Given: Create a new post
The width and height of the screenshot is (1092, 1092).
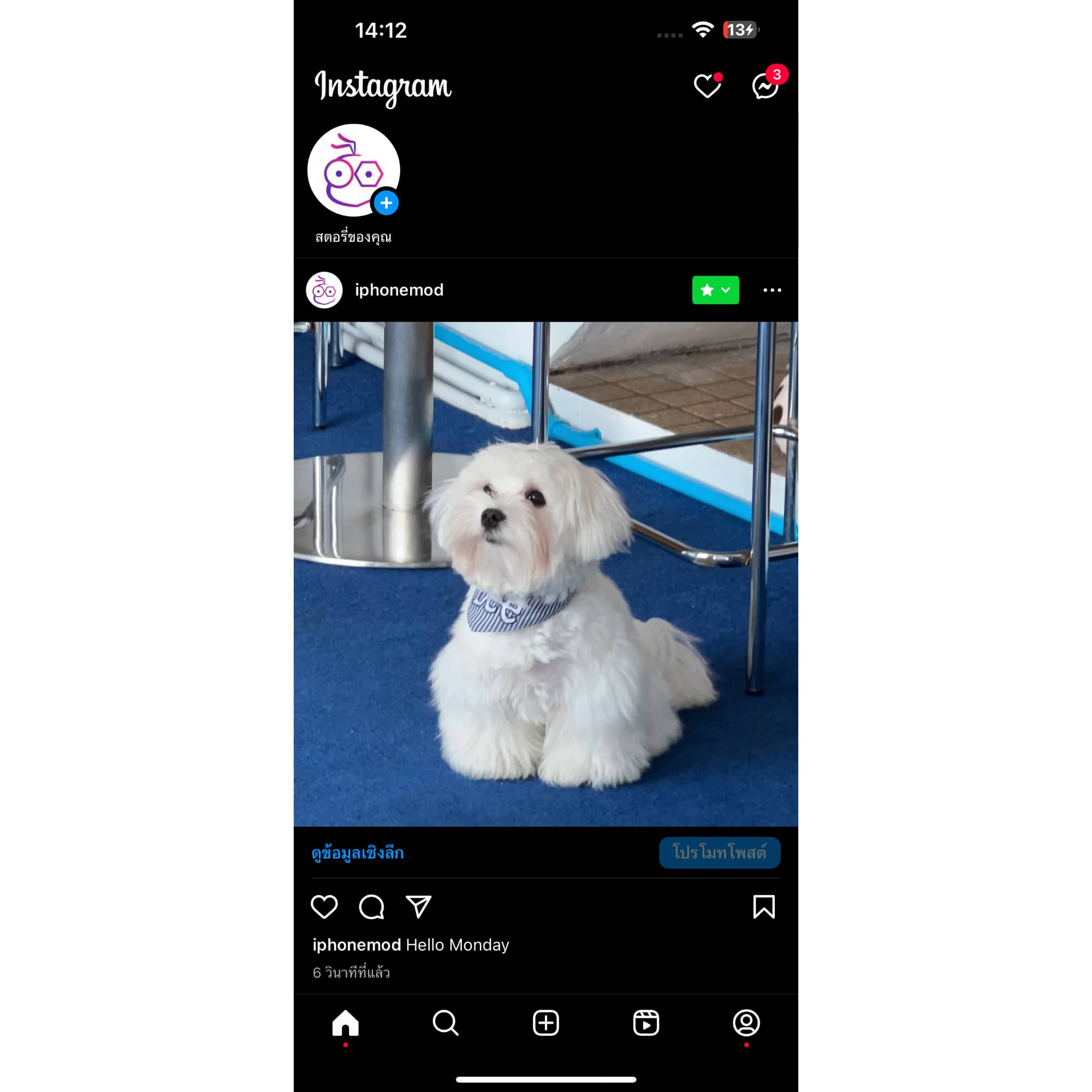Looking at the screenshot, I should coord(546,1023).
